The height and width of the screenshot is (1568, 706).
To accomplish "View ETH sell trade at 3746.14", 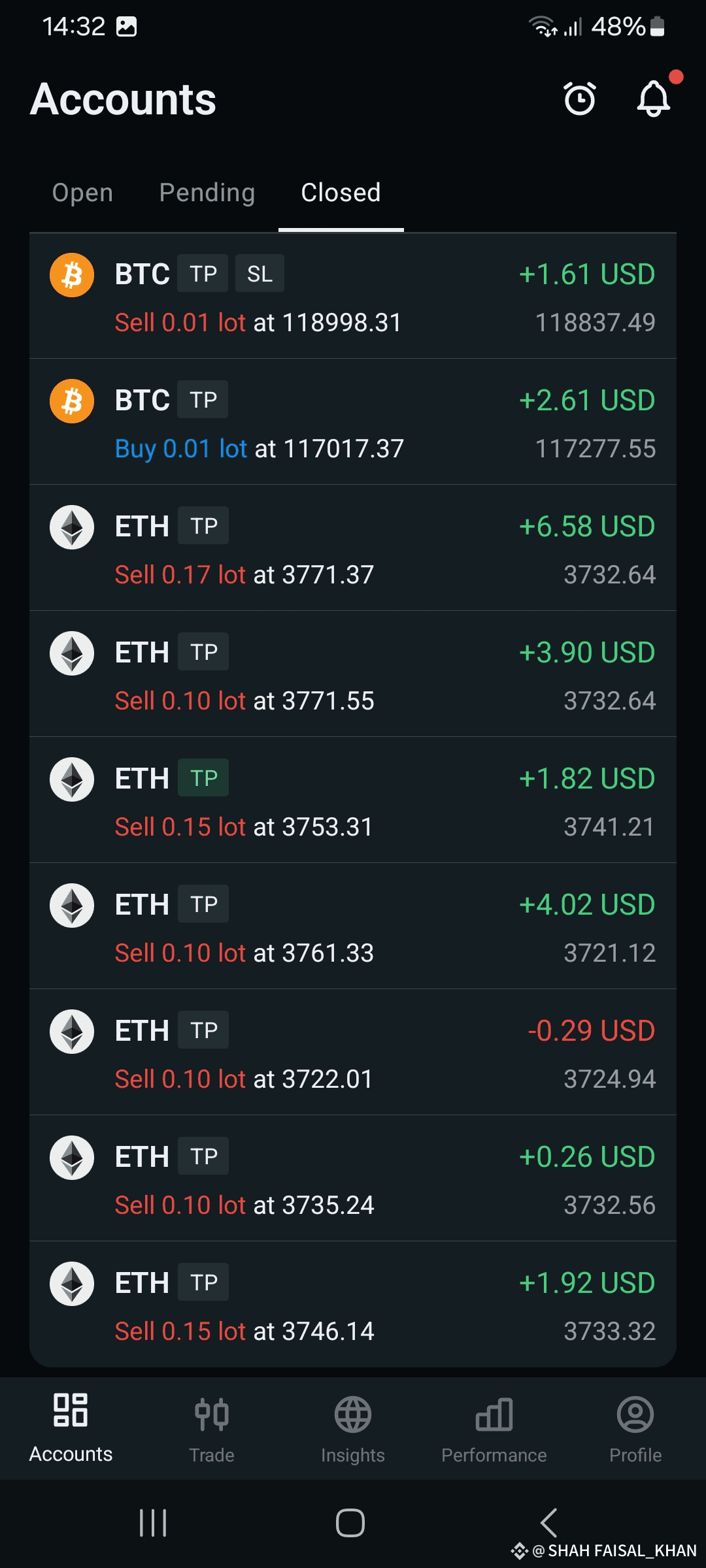I will [x=353, y=1306].
